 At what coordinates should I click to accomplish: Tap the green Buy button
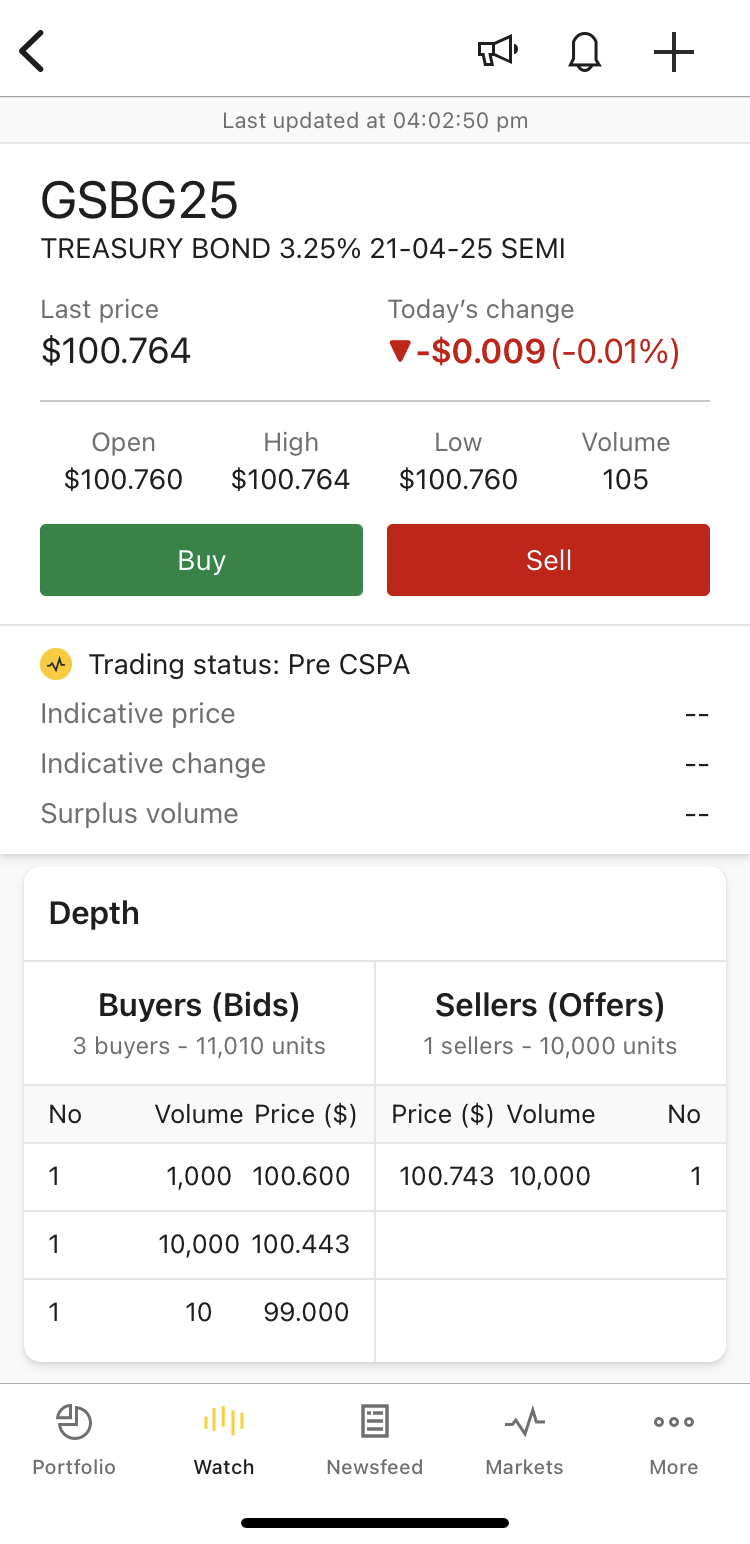click(x=201, y=560)
